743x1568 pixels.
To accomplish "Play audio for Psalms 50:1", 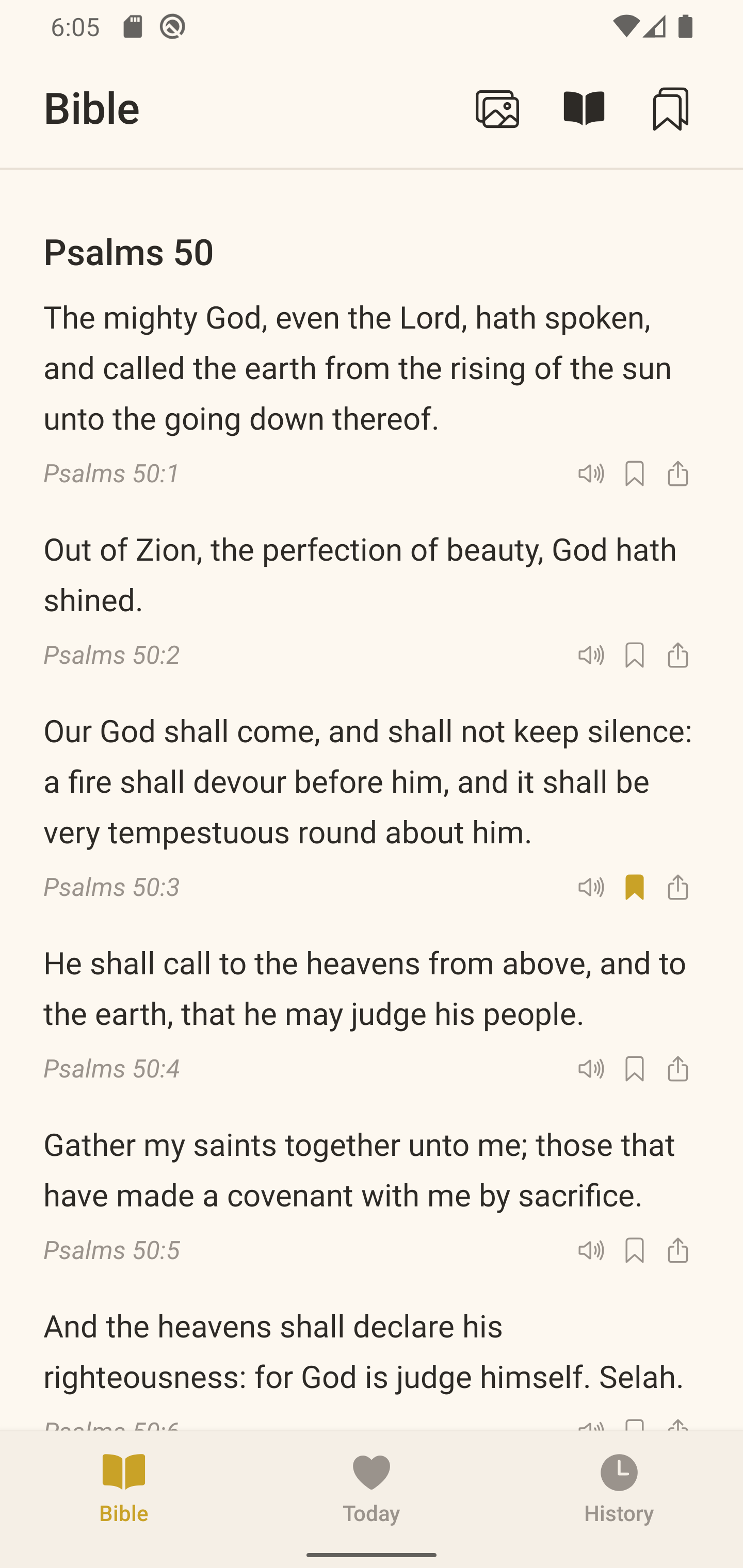I will point(591,473).
